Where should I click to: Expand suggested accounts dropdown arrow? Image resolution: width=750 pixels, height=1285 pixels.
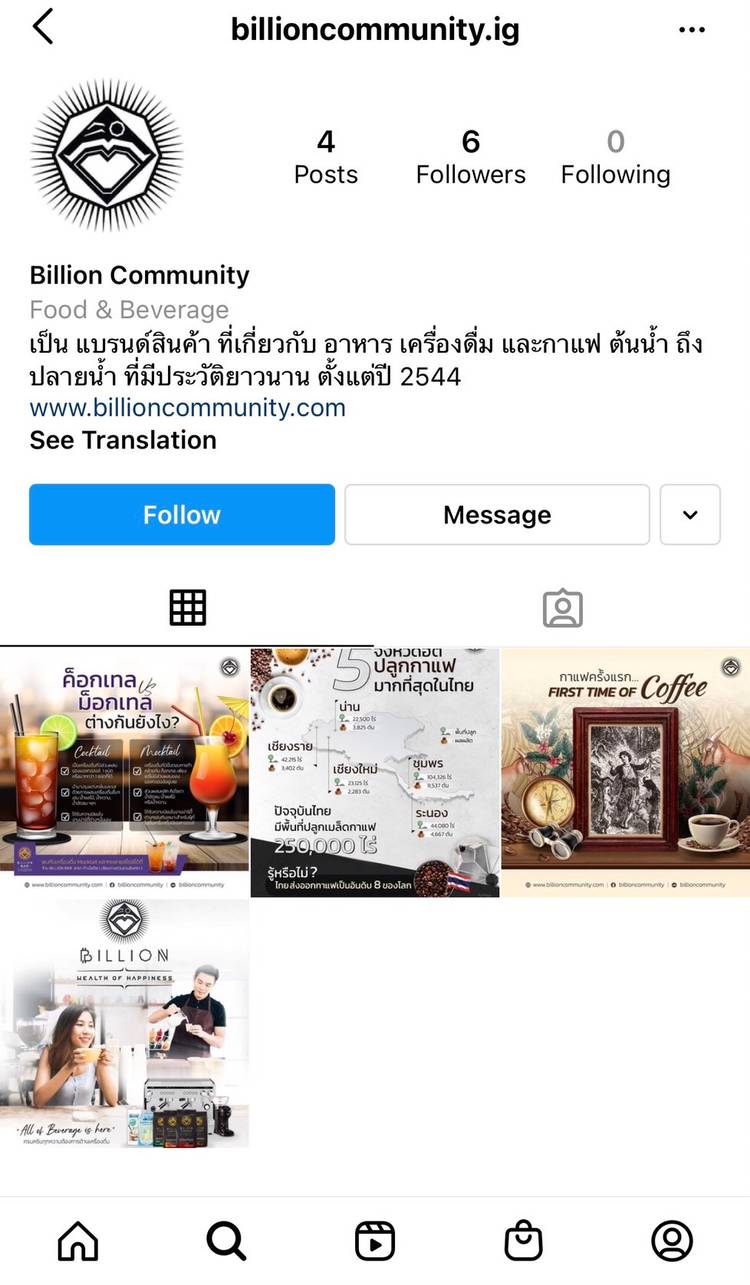tap(690, 515)
